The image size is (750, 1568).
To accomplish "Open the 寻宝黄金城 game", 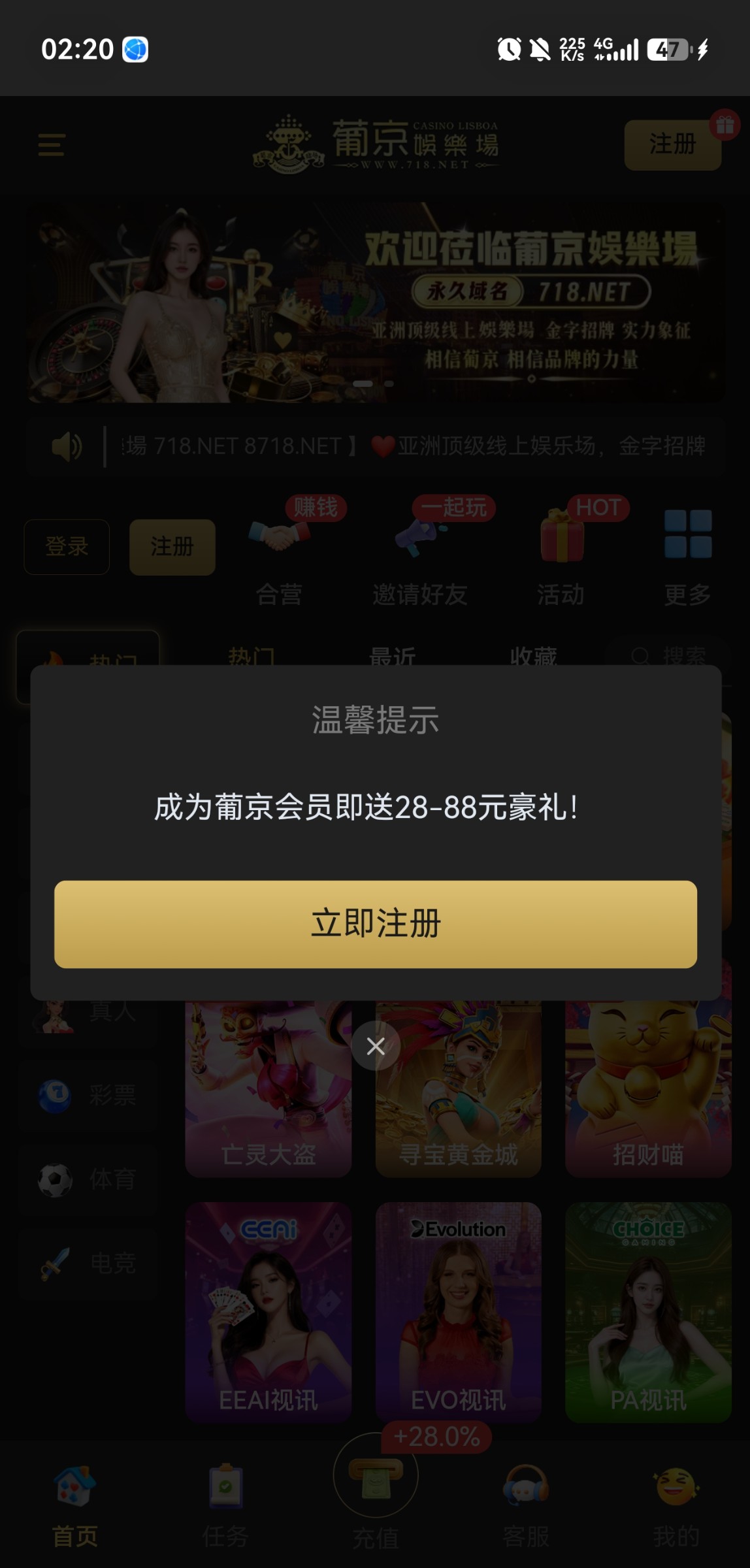I will pyautogui.click(x=459, y=1089).
